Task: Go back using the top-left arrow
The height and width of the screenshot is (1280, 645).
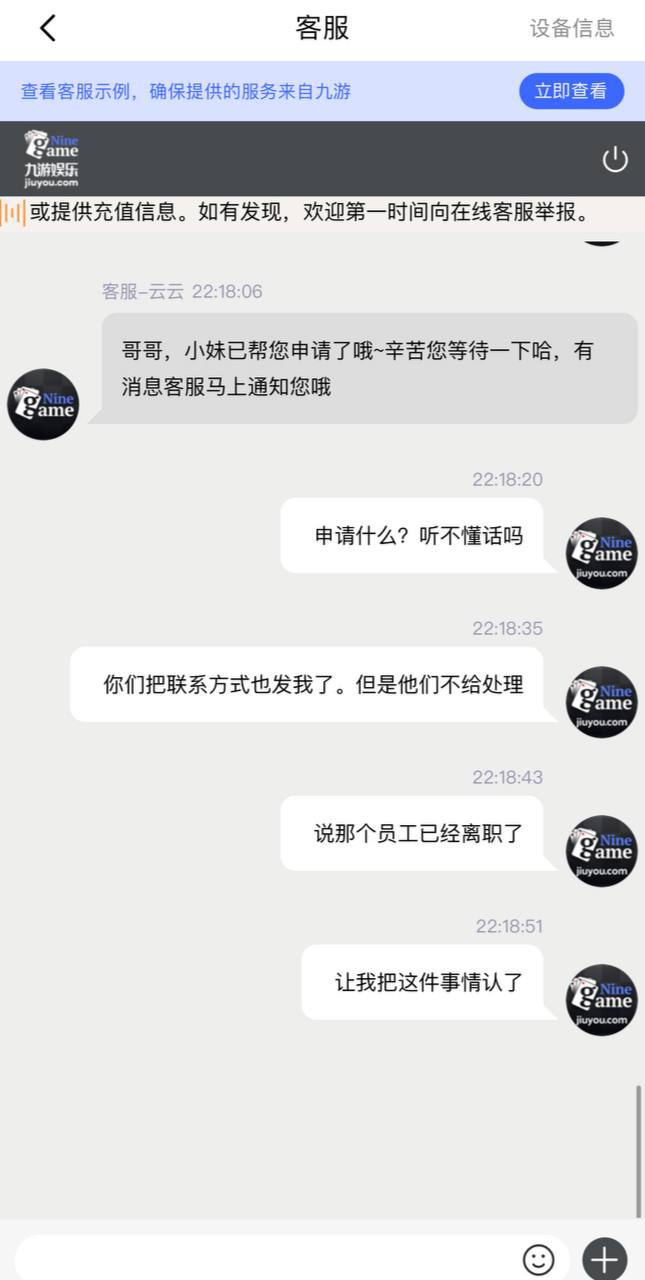Action: pos(47,28)
